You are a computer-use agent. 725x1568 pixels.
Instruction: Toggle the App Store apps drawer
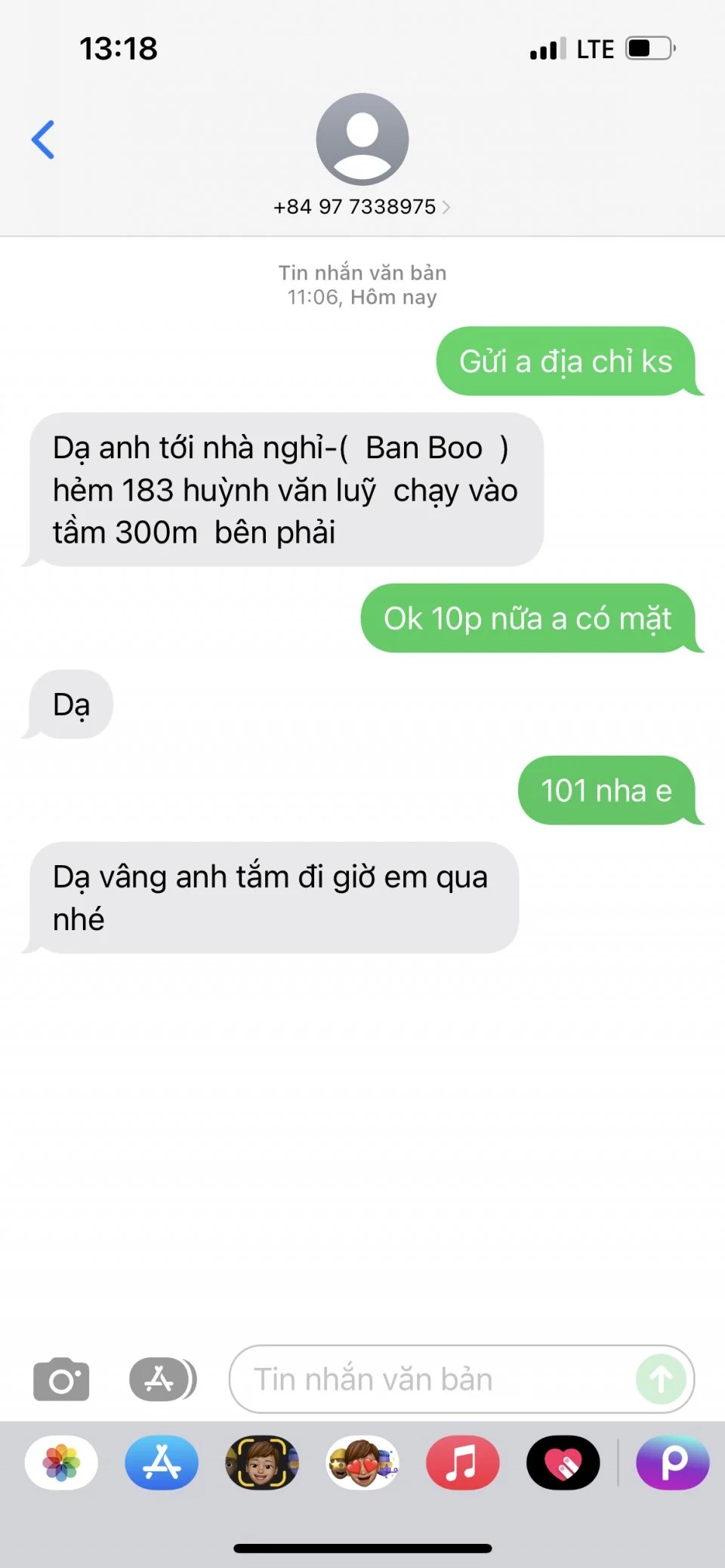[x=162, y=1379]
